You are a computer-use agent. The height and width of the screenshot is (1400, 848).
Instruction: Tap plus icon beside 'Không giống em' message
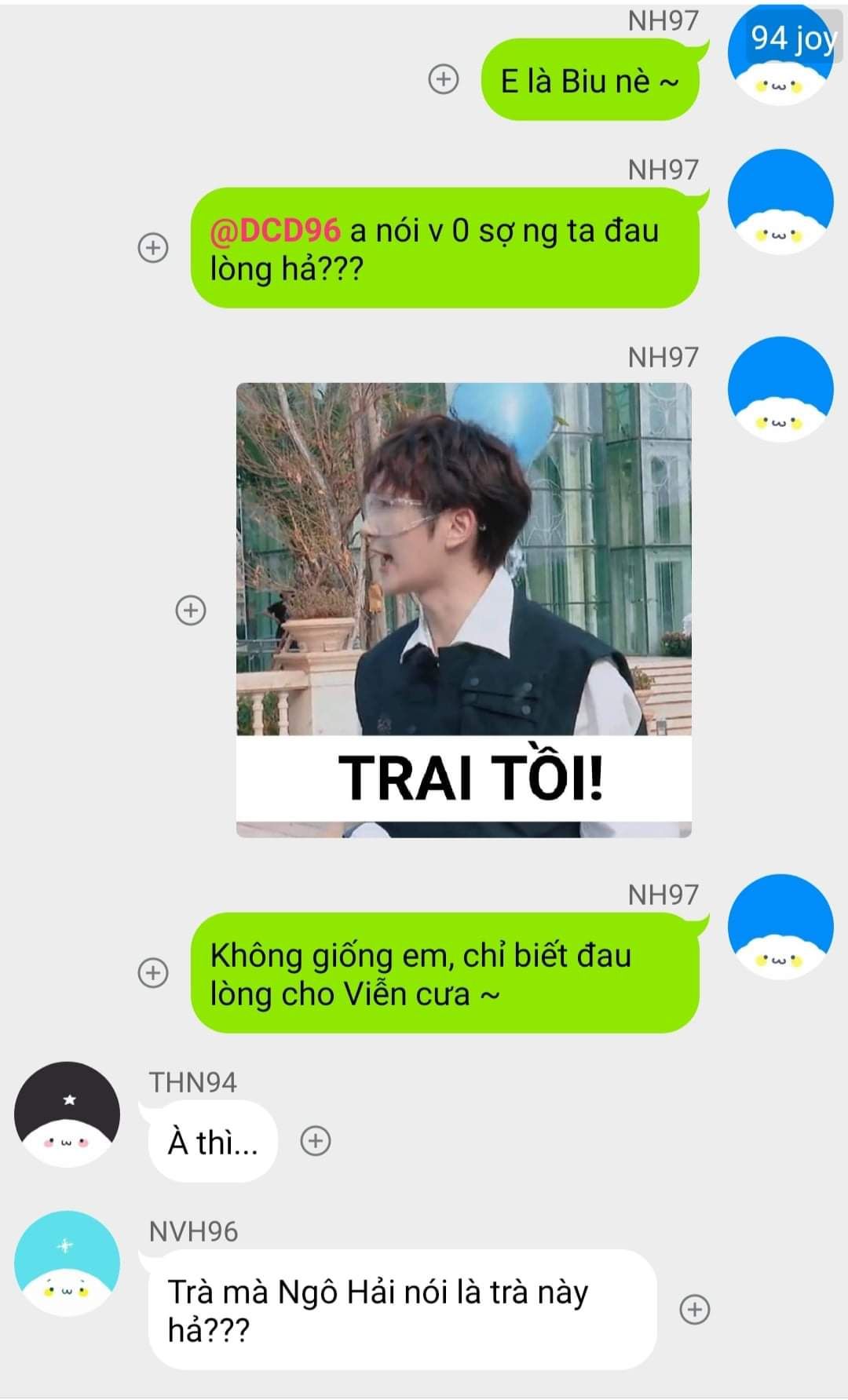pyautogui.click(x=153, y=972)
